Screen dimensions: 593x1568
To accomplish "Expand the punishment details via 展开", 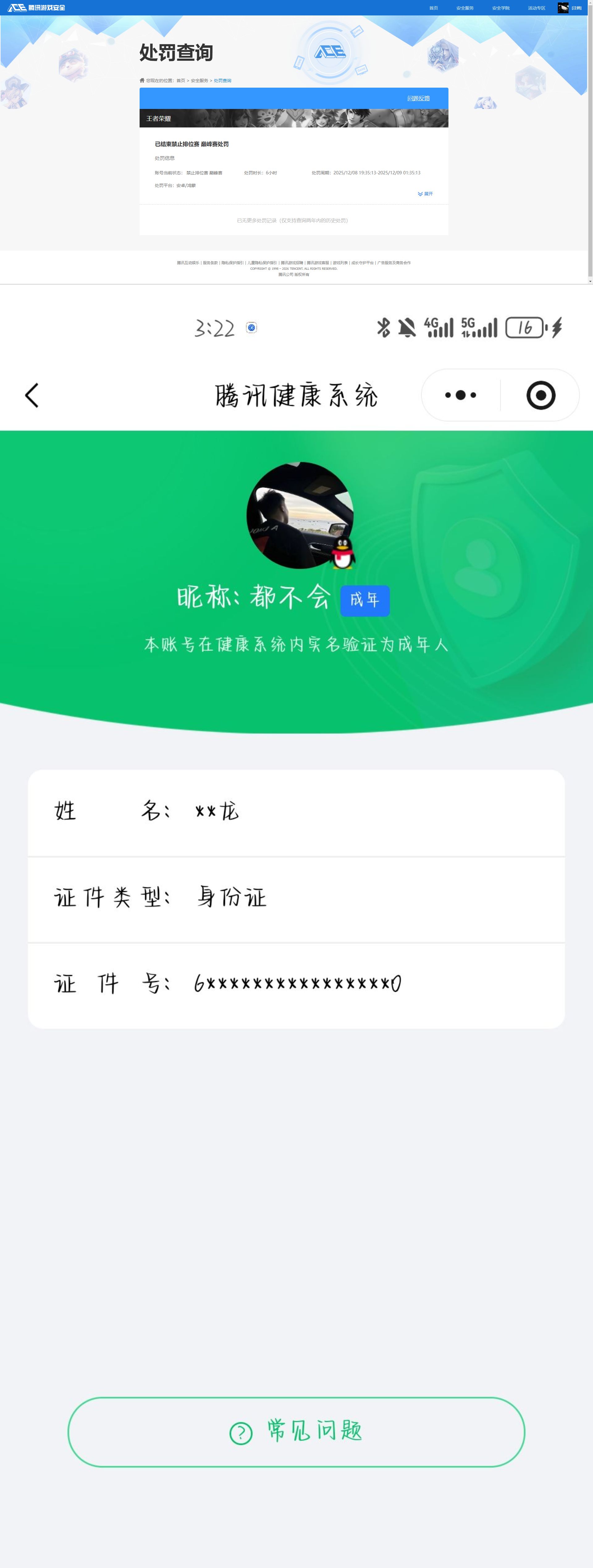I will coord(425,193).
